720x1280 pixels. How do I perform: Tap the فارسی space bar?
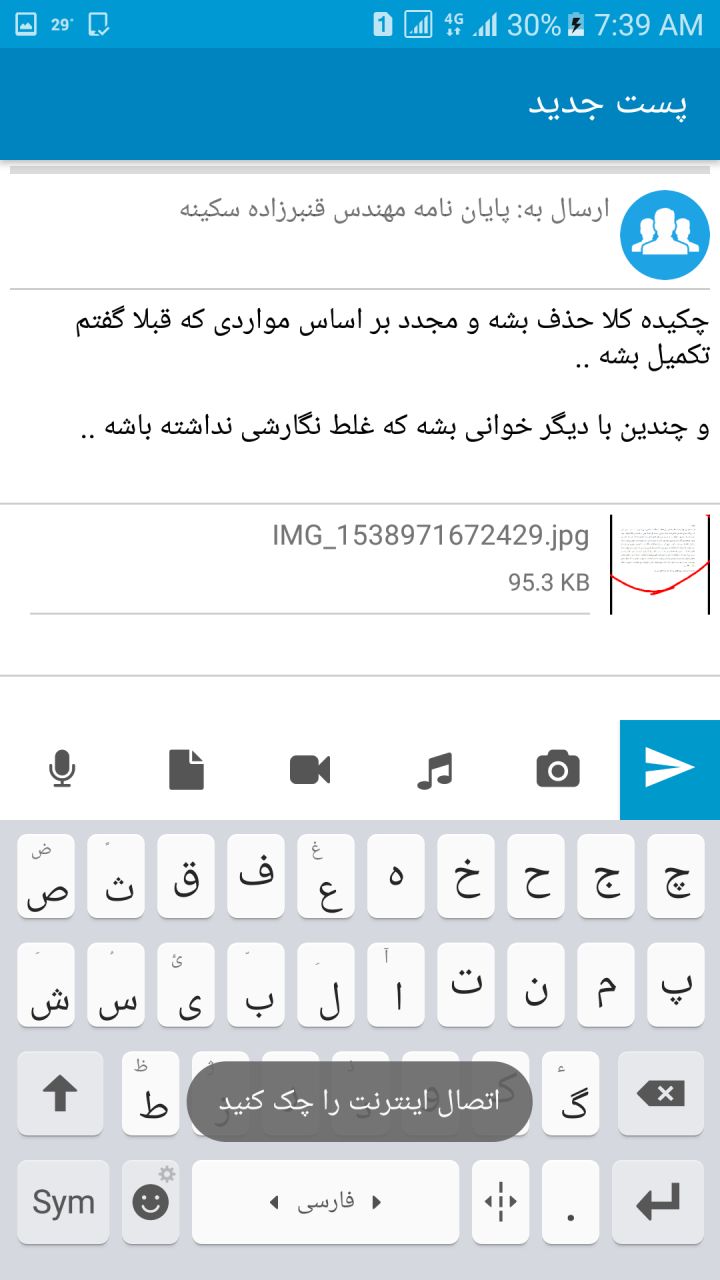[x=326, y=1202]
